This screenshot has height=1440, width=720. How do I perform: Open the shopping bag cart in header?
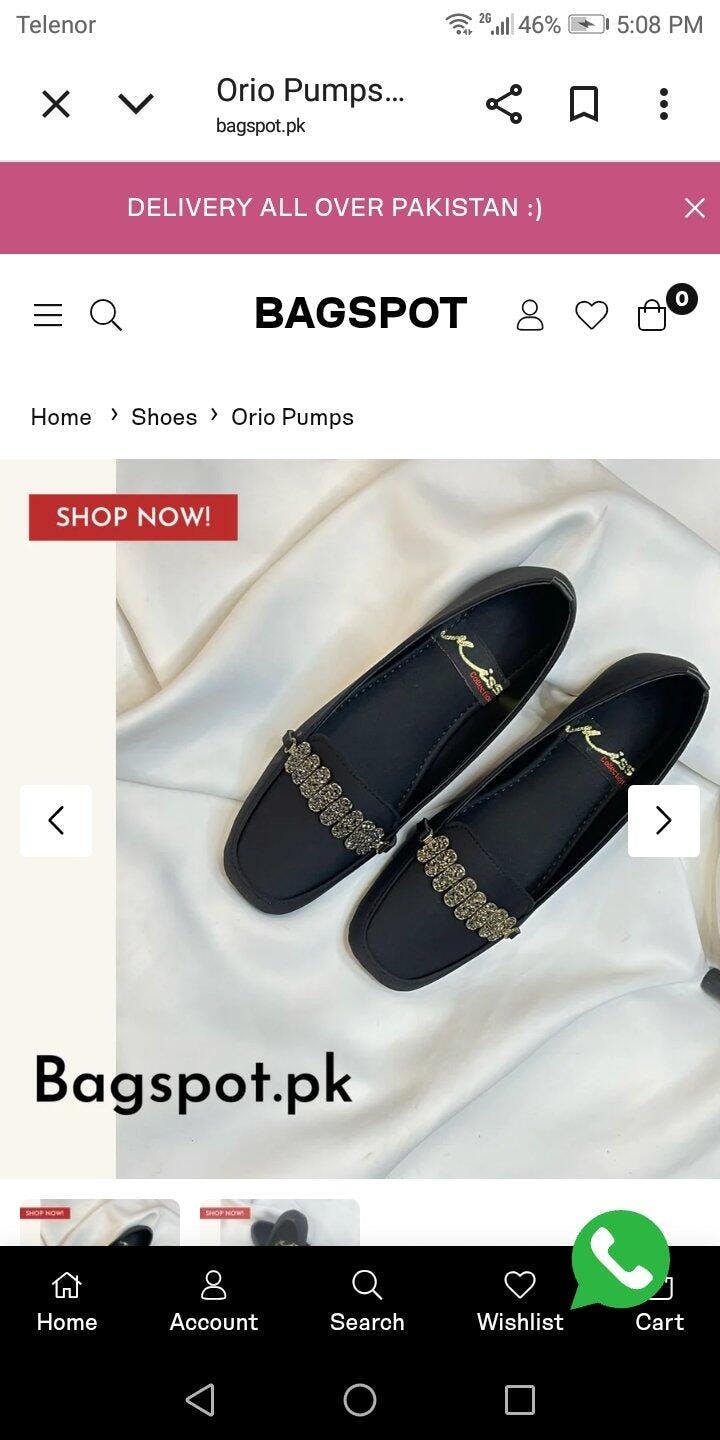click(x=652, y=315)
